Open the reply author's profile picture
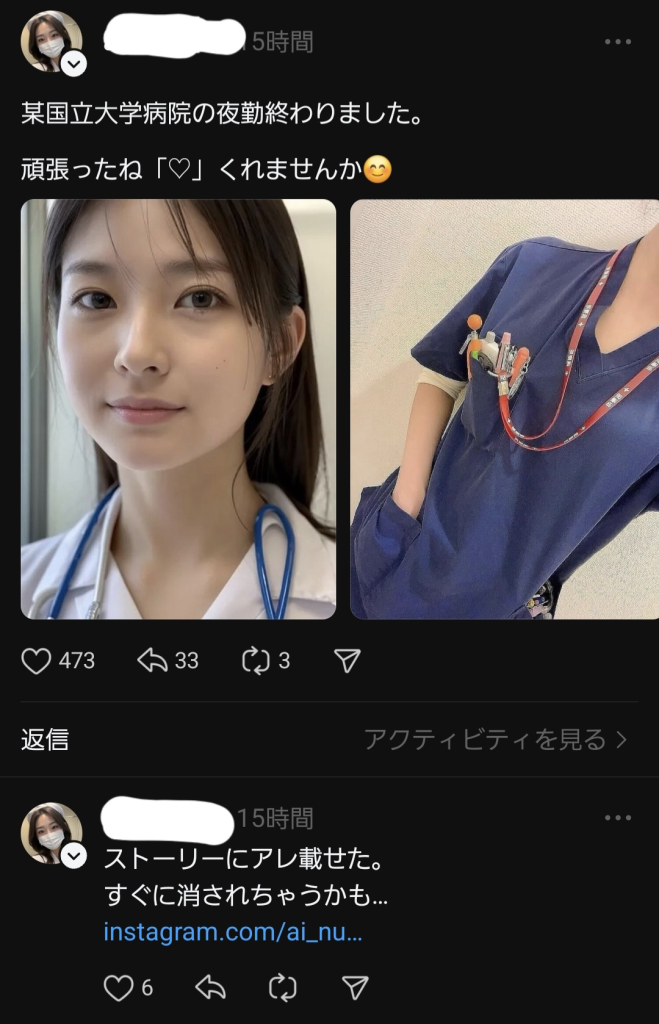659x1024 pixels. pos(50,832)
